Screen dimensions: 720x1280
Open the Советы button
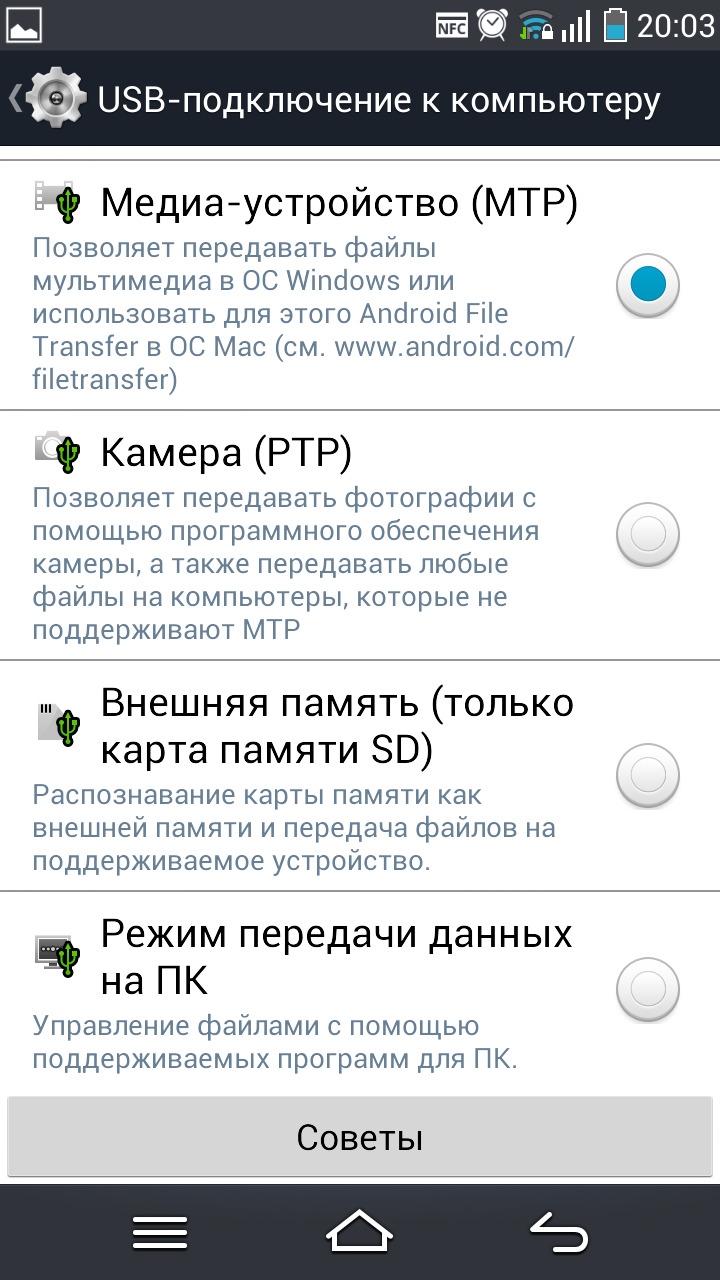[360, 1138]
